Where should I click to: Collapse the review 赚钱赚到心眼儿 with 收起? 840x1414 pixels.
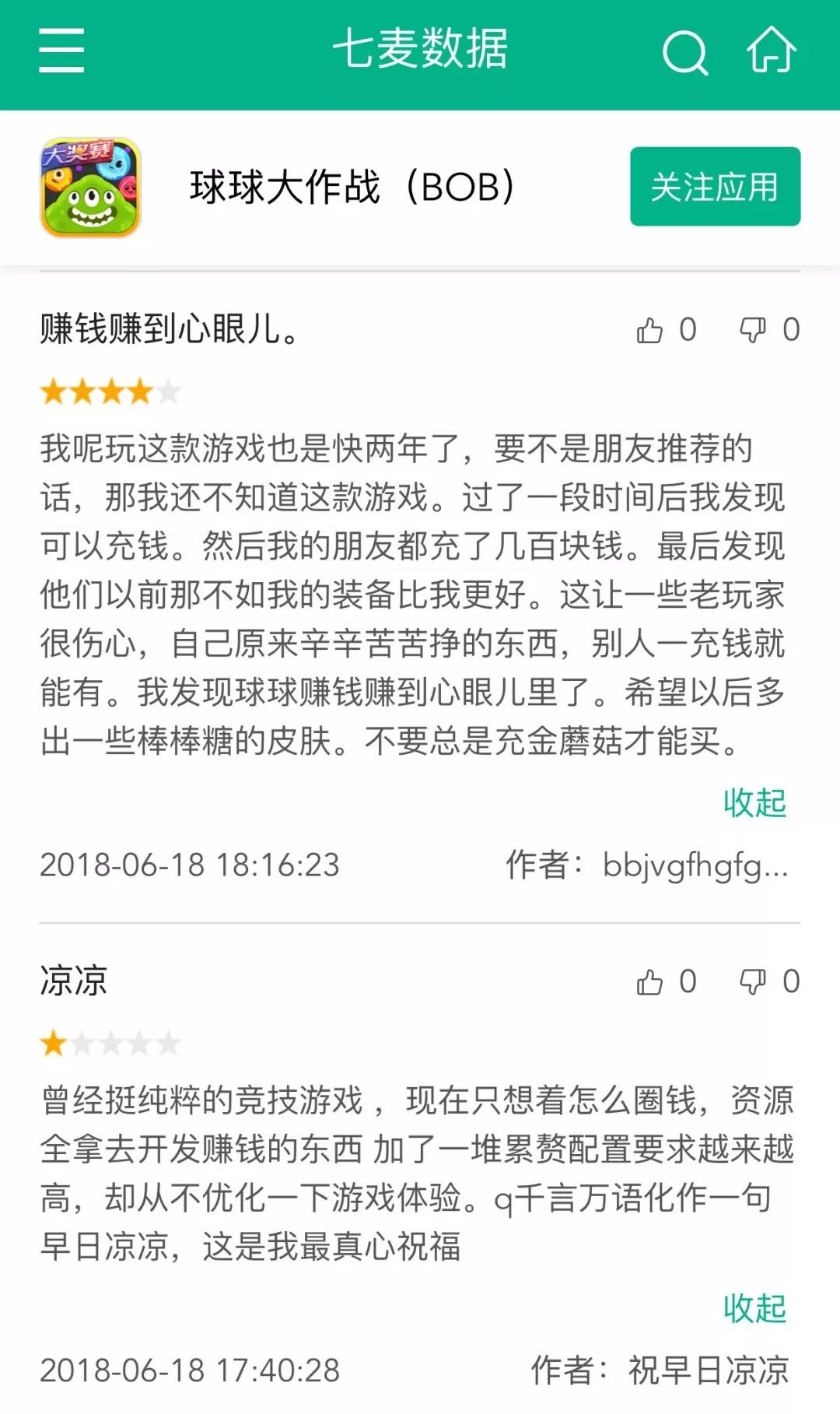[x=754, y=803]
